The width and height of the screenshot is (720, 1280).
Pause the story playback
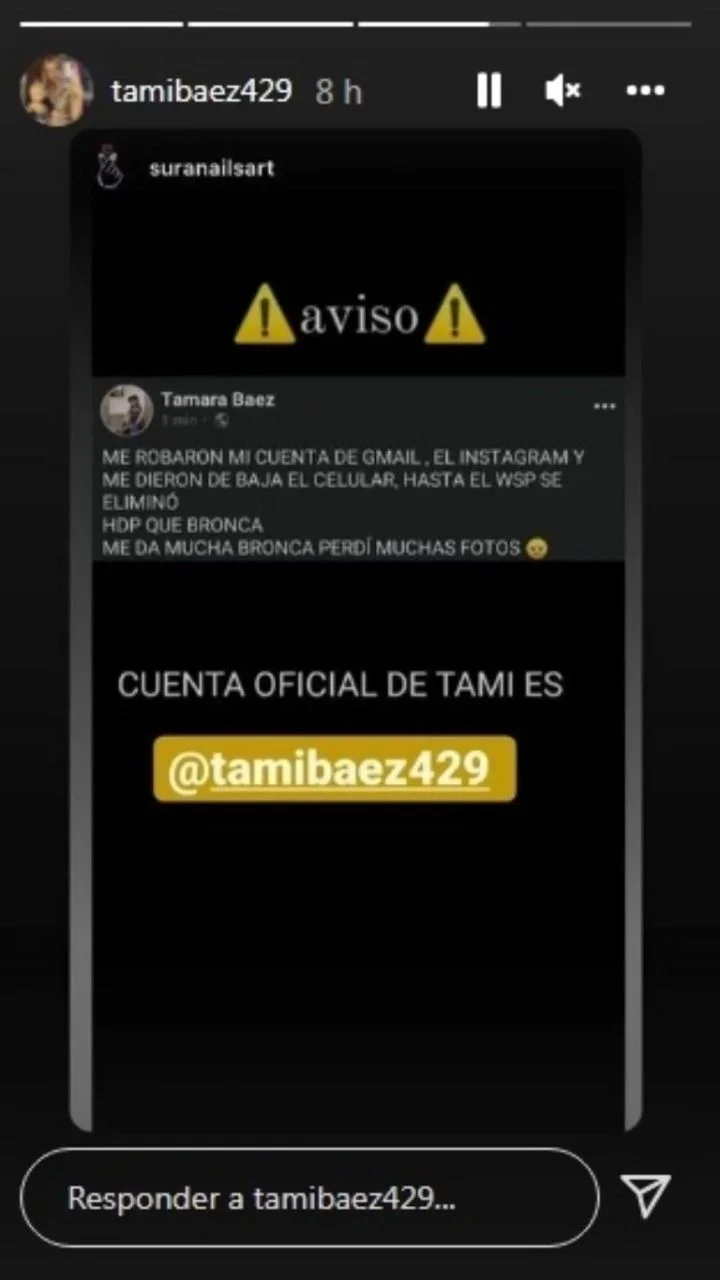(488, 91)
